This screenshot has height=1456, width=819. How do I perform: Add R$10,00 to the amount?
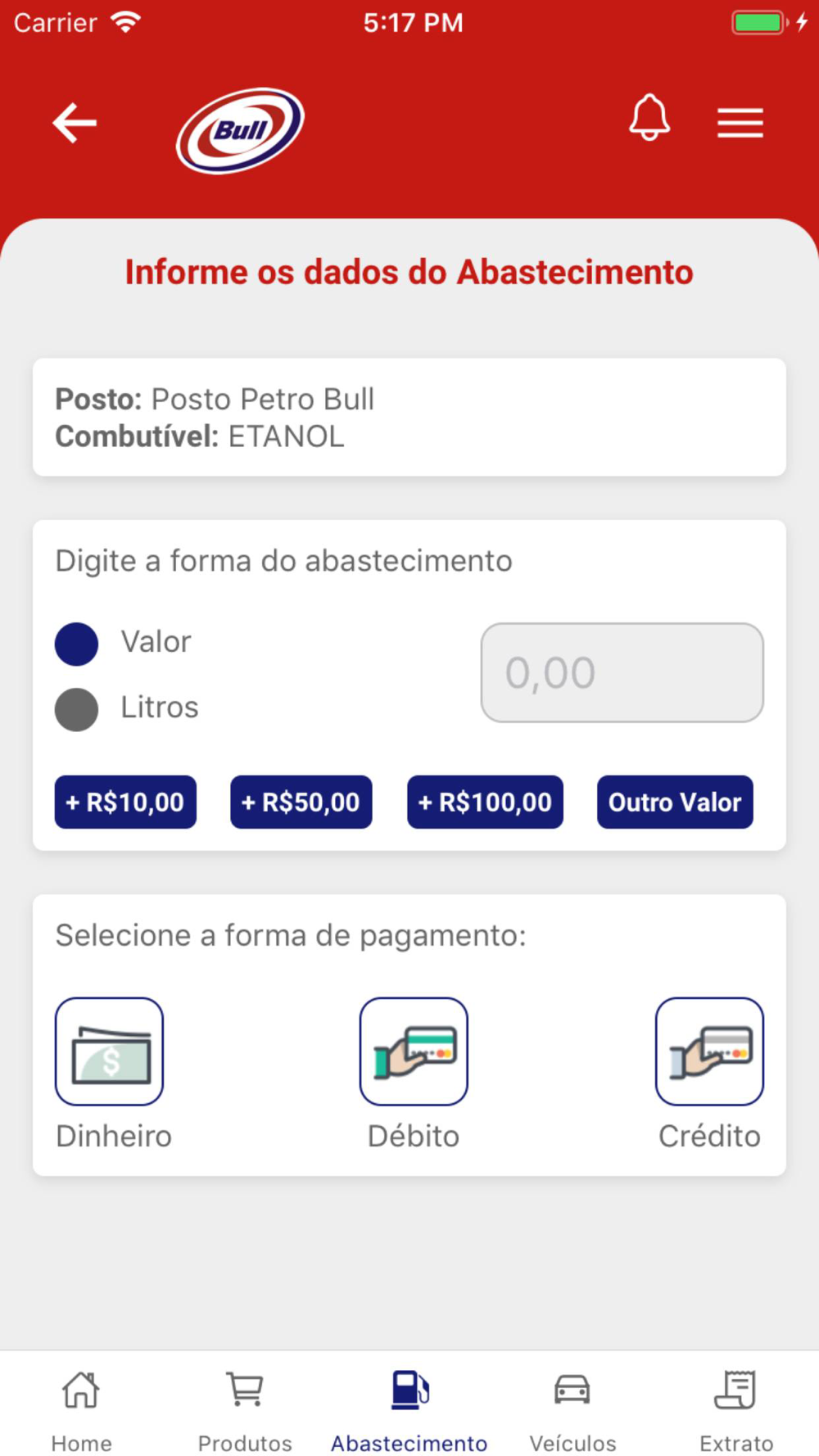(125, 802)
